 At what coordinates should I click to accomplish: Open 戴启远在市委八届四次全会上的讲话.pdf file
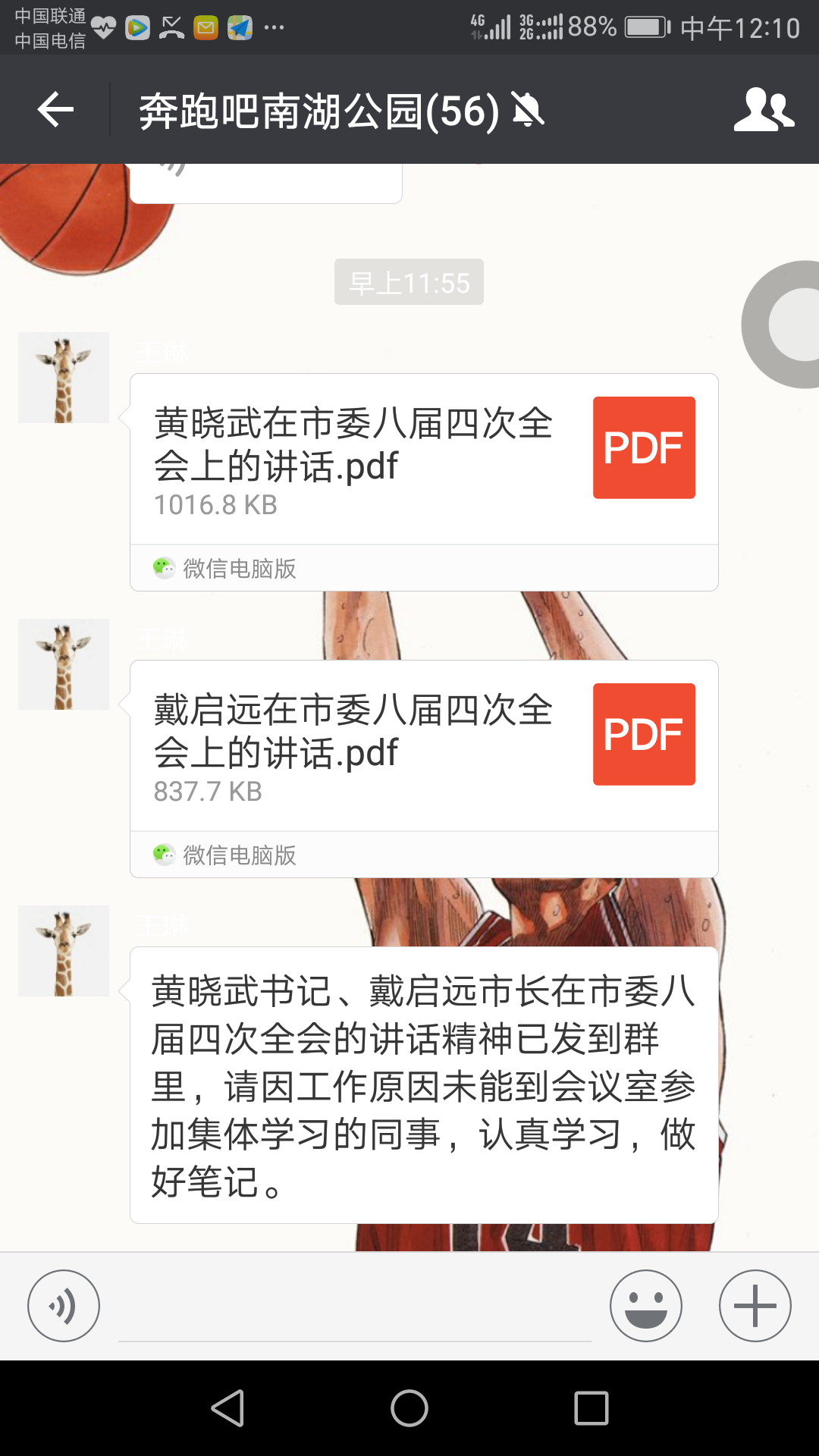(x=424, y=747)
